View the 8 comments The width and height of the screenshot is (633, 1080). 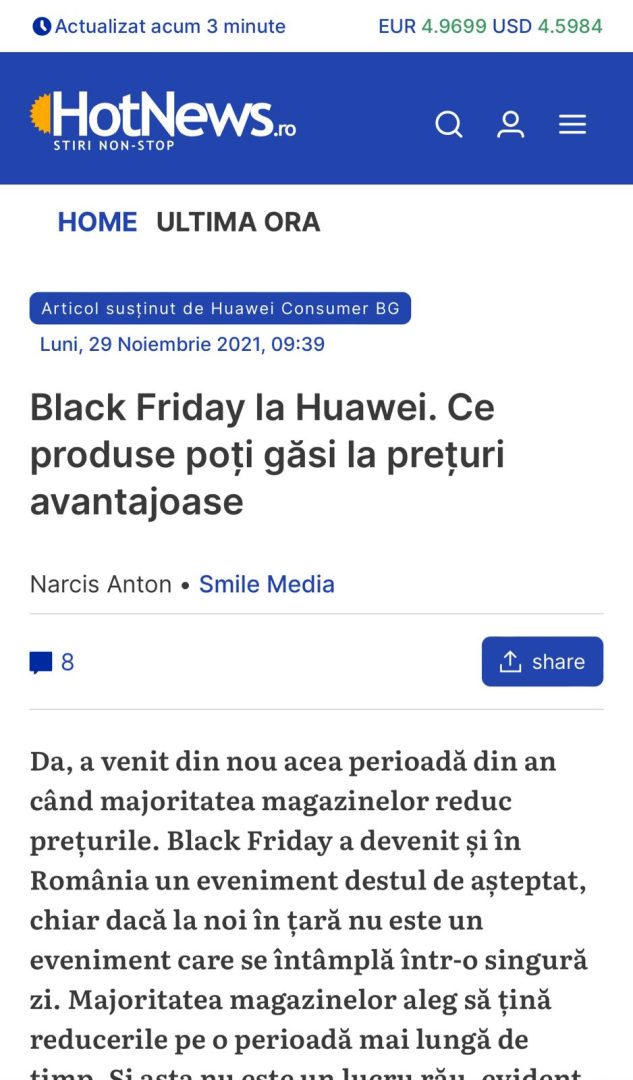coord(52,662)
